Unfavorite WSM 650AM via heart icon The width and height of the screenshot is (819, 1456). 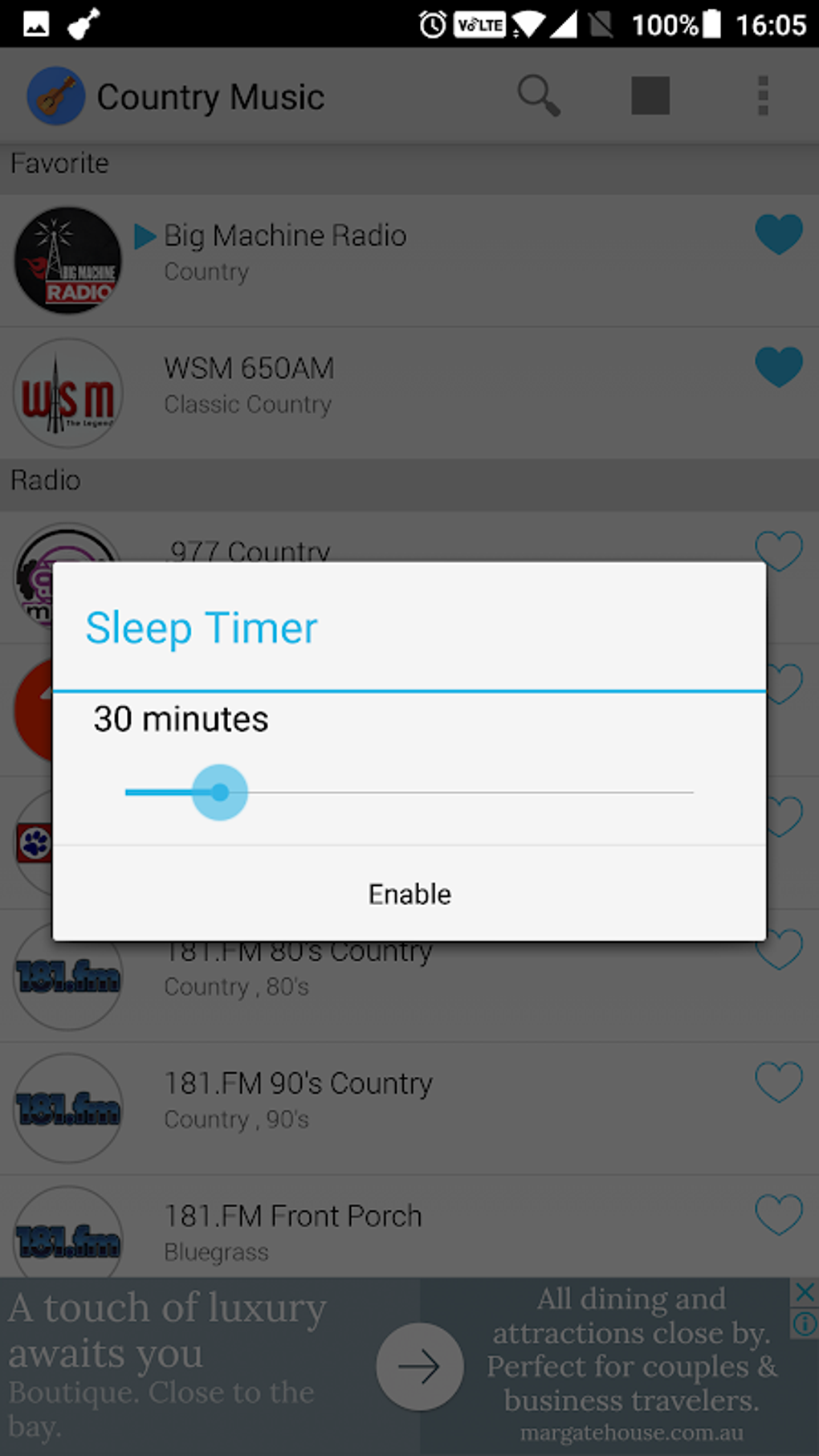pyautogui.click(x=778, y=367)
